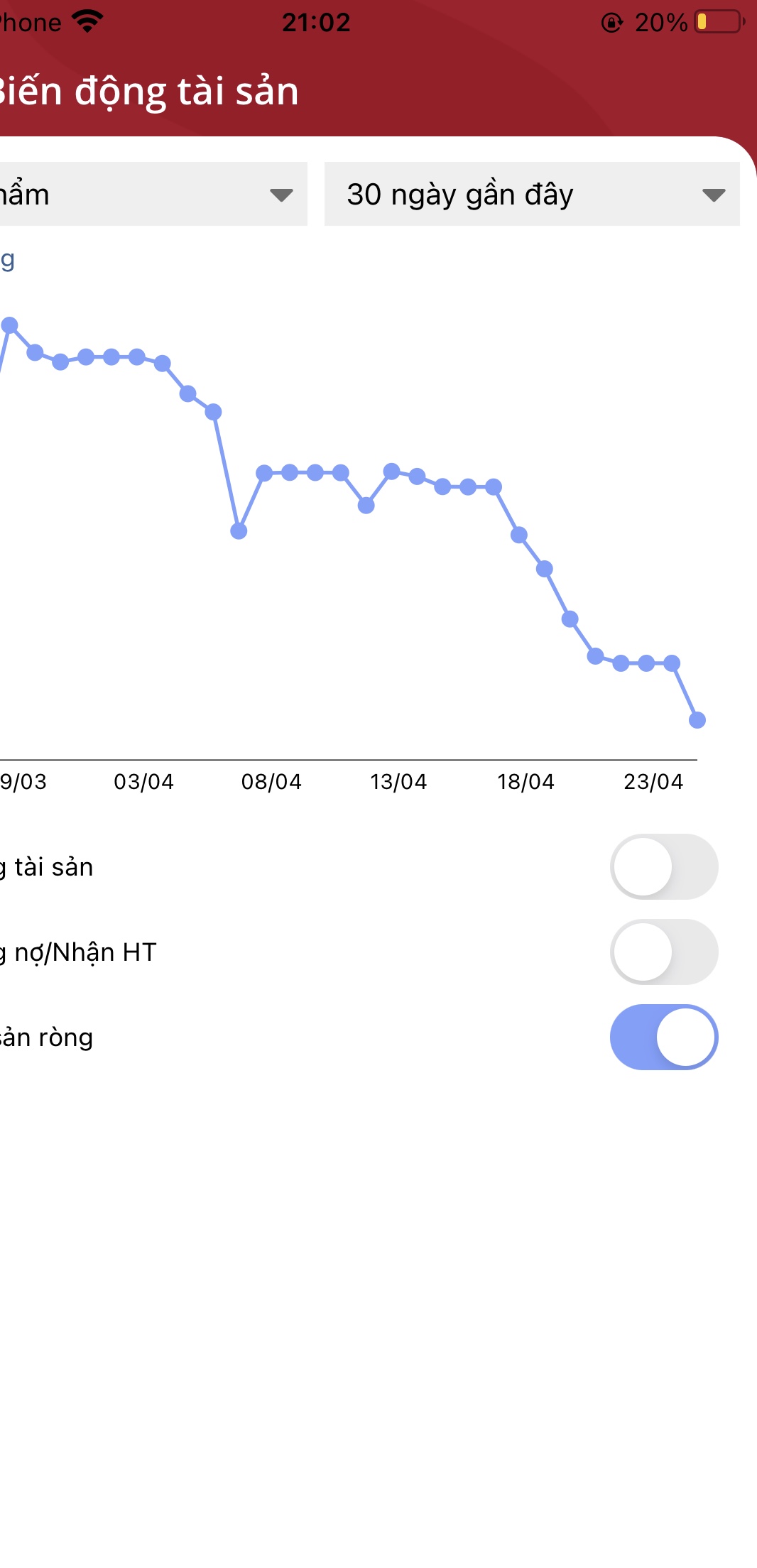Open the '30 ngày gần đây' period dropdown

[x=531, y=194]
